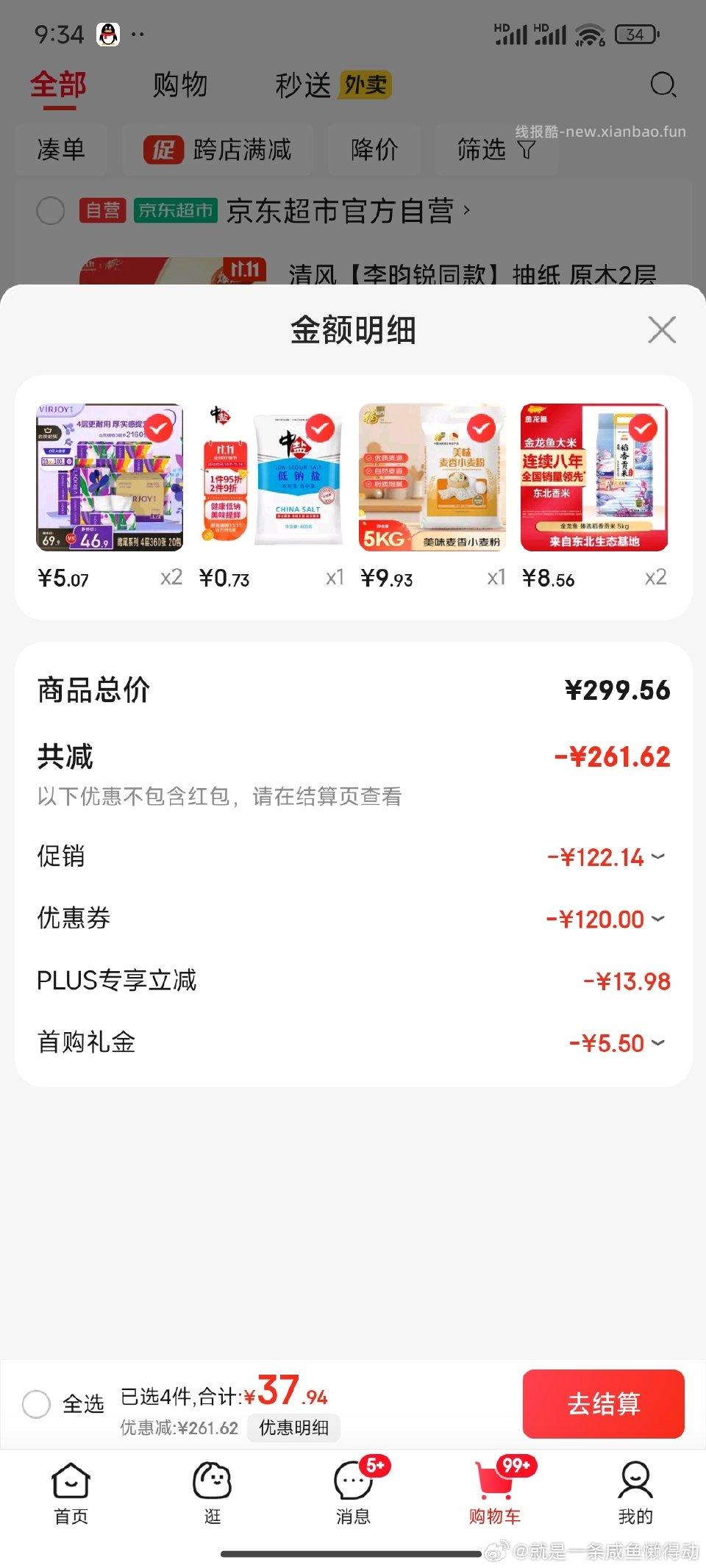Image resolution: width=706 pixels, height=1568 pixels.
Task: Tap the 去结算 checkout button
Action: (603, 1403)
